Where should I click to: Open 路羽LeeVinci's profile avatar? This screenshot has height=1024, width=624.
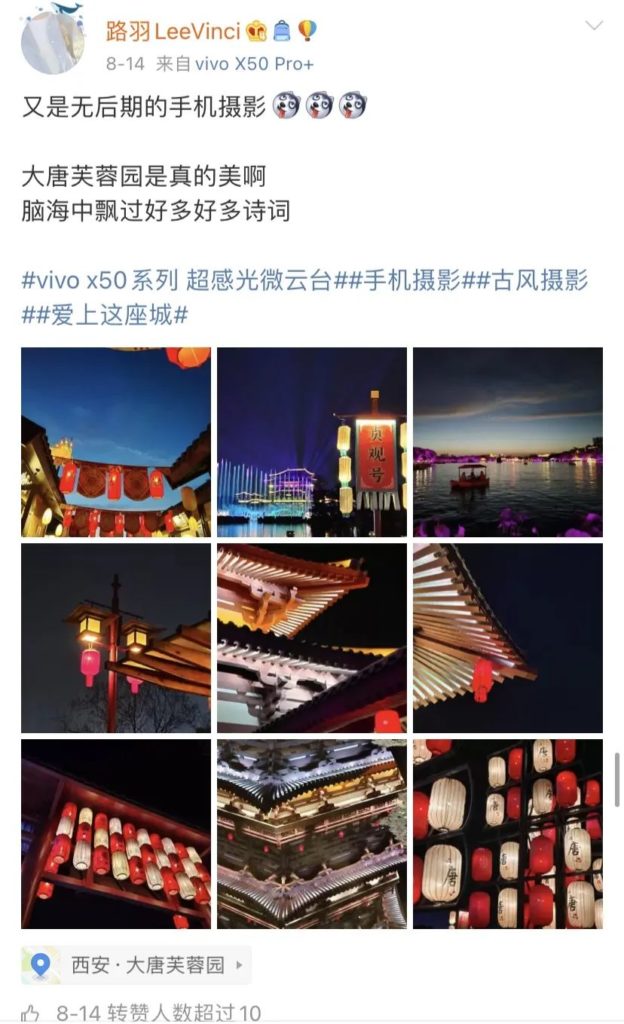pos(53,40)
